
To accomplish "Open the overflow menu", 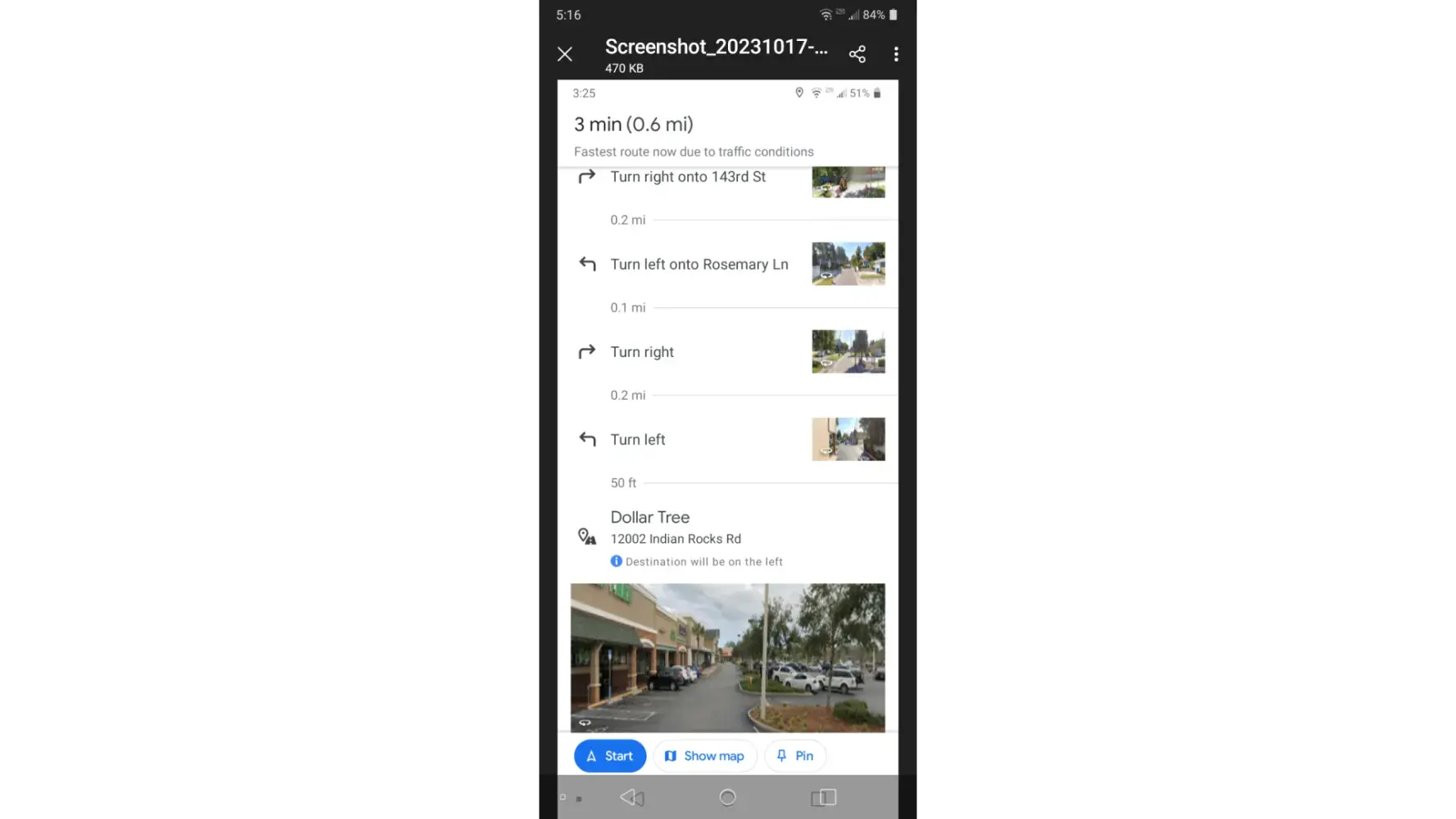I will (896, 54).
